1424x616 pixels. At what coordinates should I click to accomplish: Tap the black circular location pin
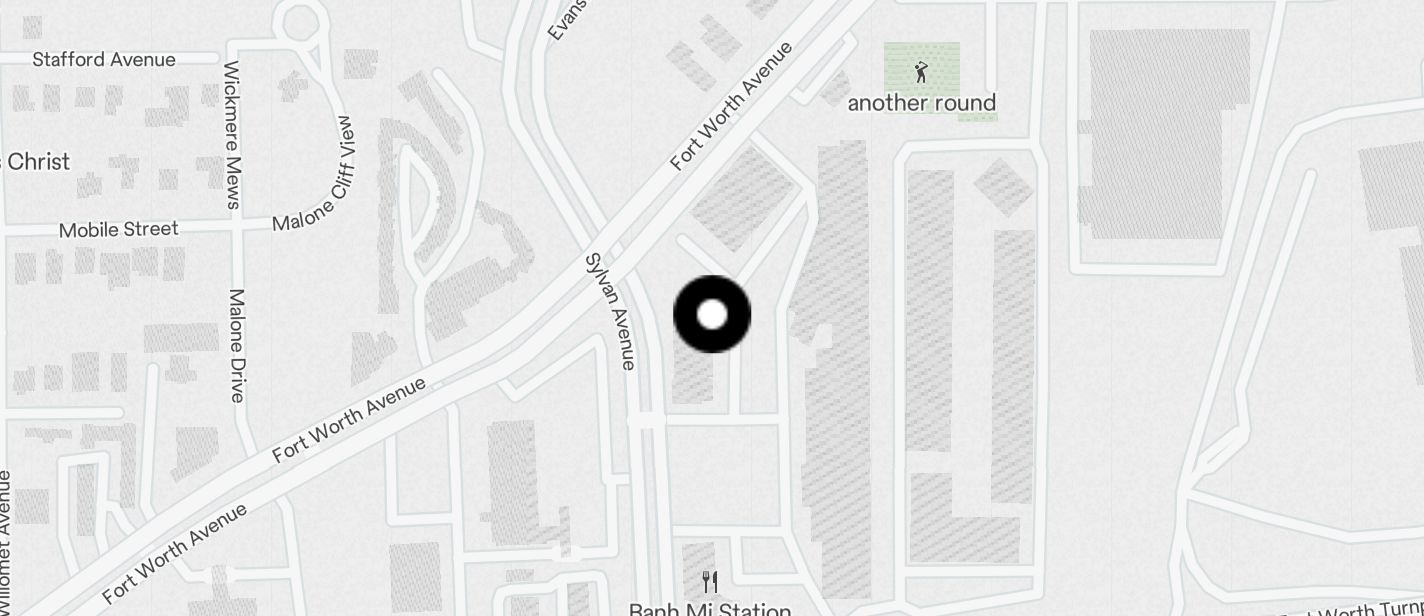(x=712, y=314)
